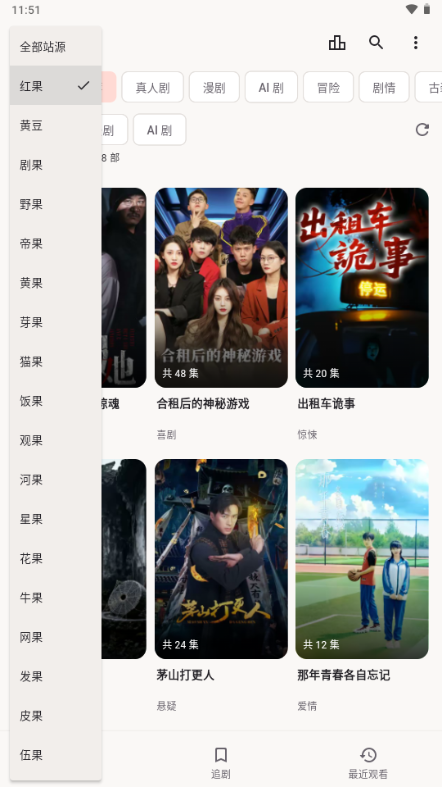Image resolution: width=442 pixels, height=787 pixels.
Task: Switch to the 最近观看 tab
Action: pos(368,762)
